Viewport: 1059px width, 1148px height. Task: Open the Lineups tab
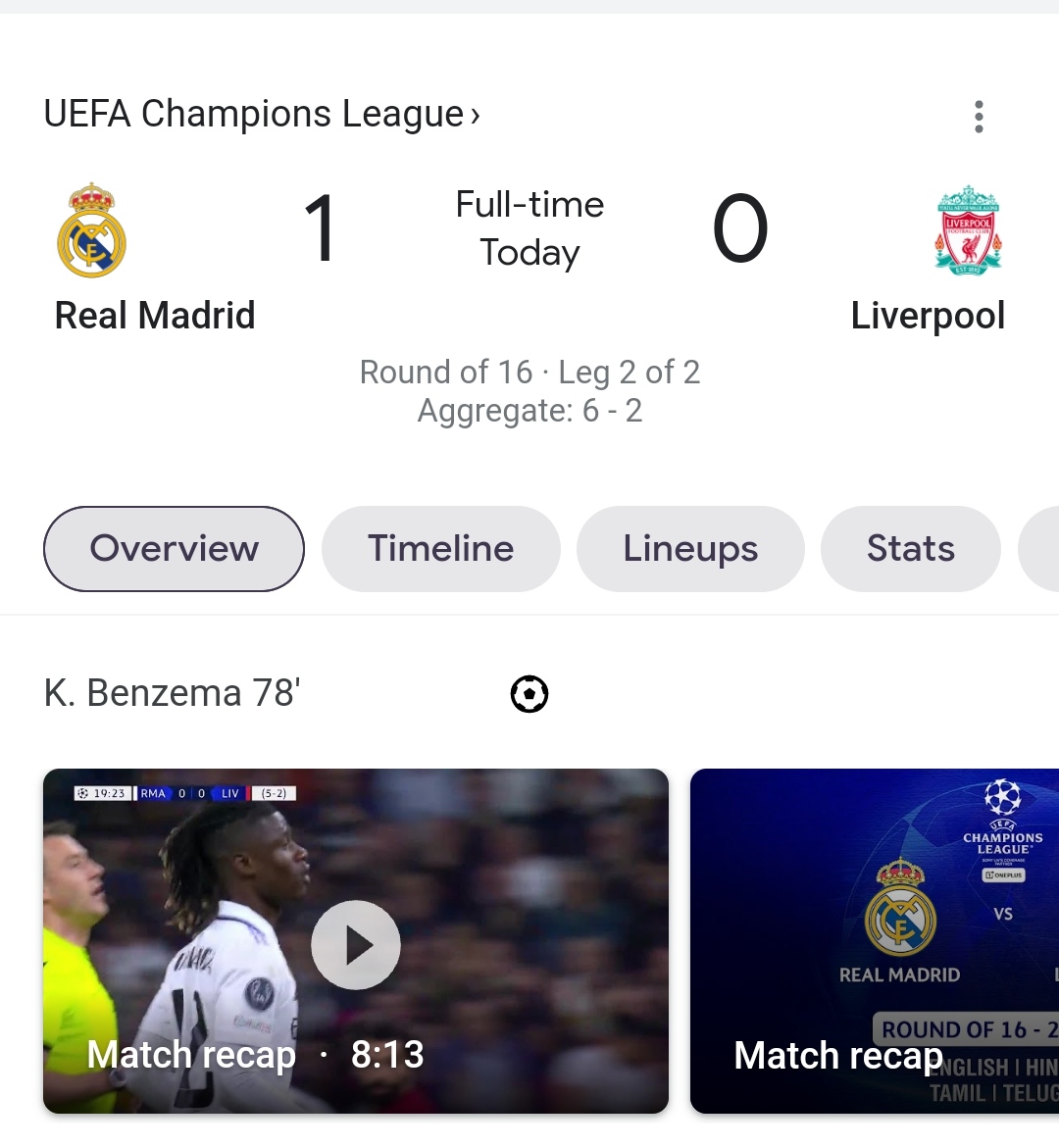690,549
